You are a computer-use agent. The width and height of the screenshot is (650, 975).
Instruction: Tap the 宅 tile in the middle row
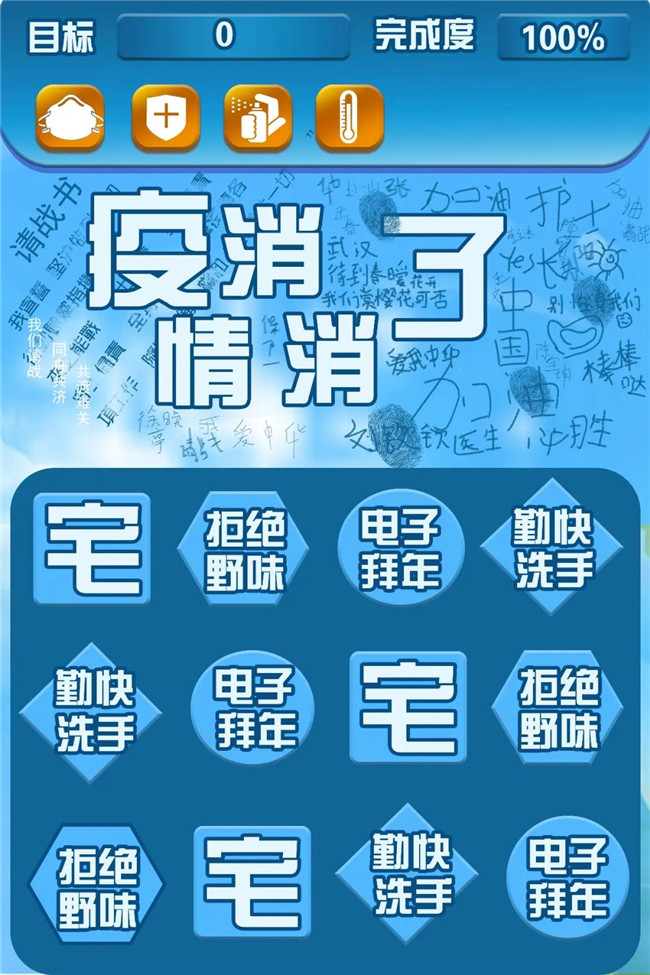[408, 707]
